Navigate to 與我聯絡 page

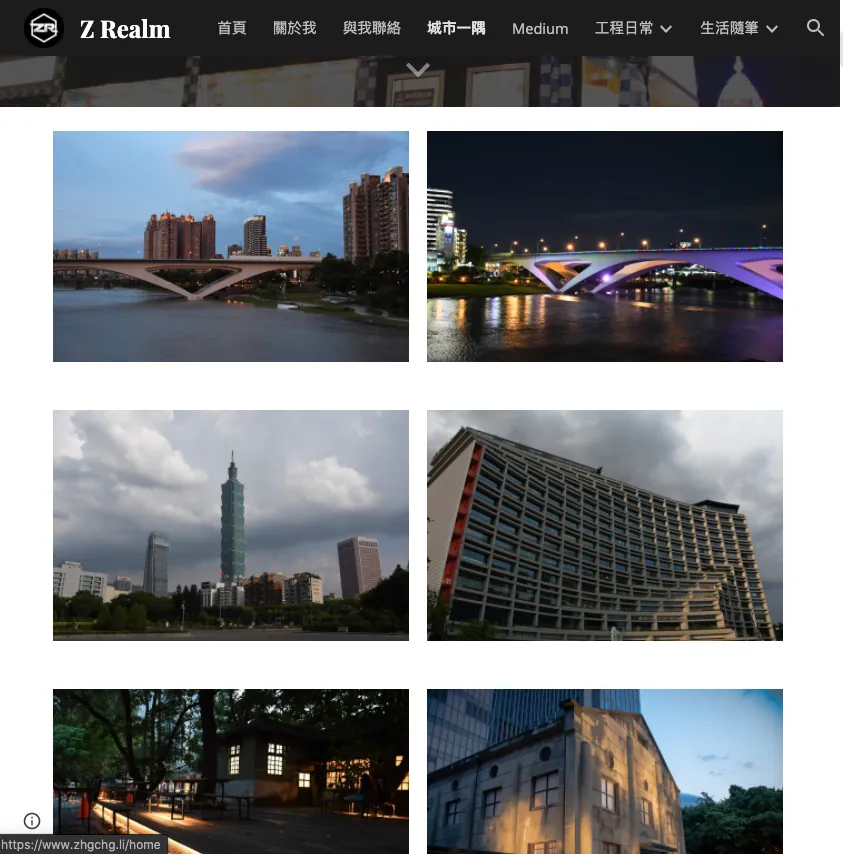click(x=371, y=28)
